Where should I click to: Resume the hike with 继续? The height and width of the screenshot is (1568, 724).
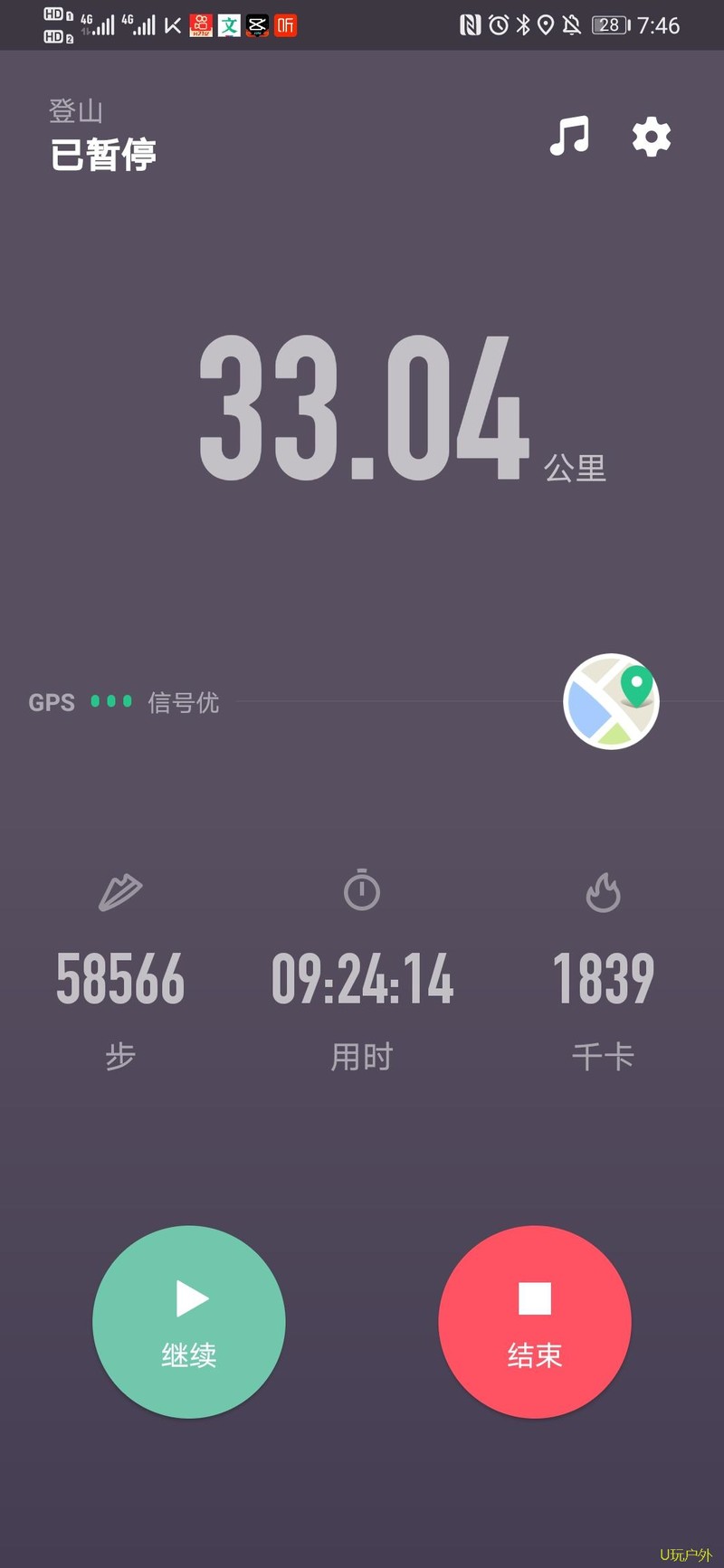(x=189, y=1321)
